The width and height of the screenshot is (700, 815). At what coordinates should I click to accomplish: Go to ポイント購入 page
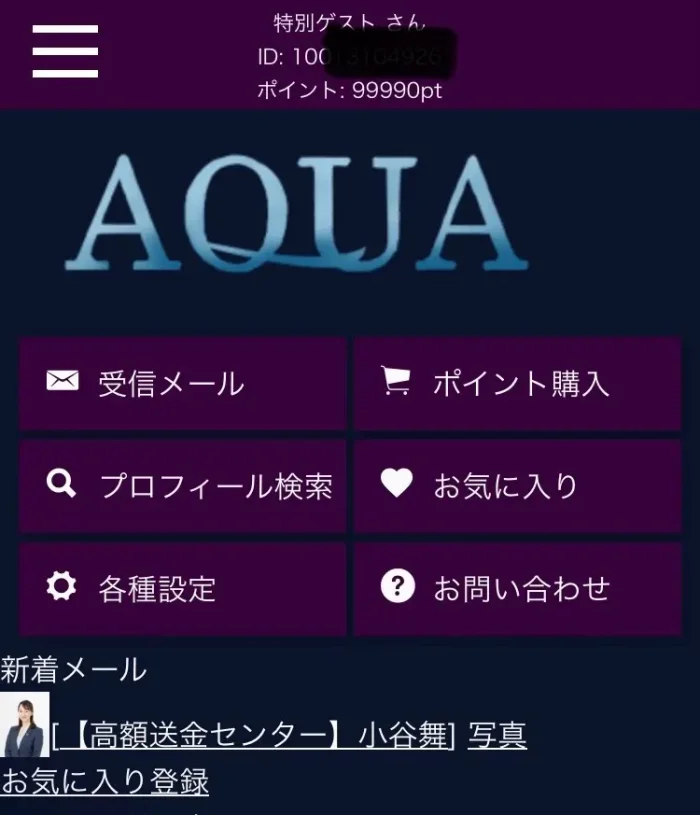[x=517, y=384]
